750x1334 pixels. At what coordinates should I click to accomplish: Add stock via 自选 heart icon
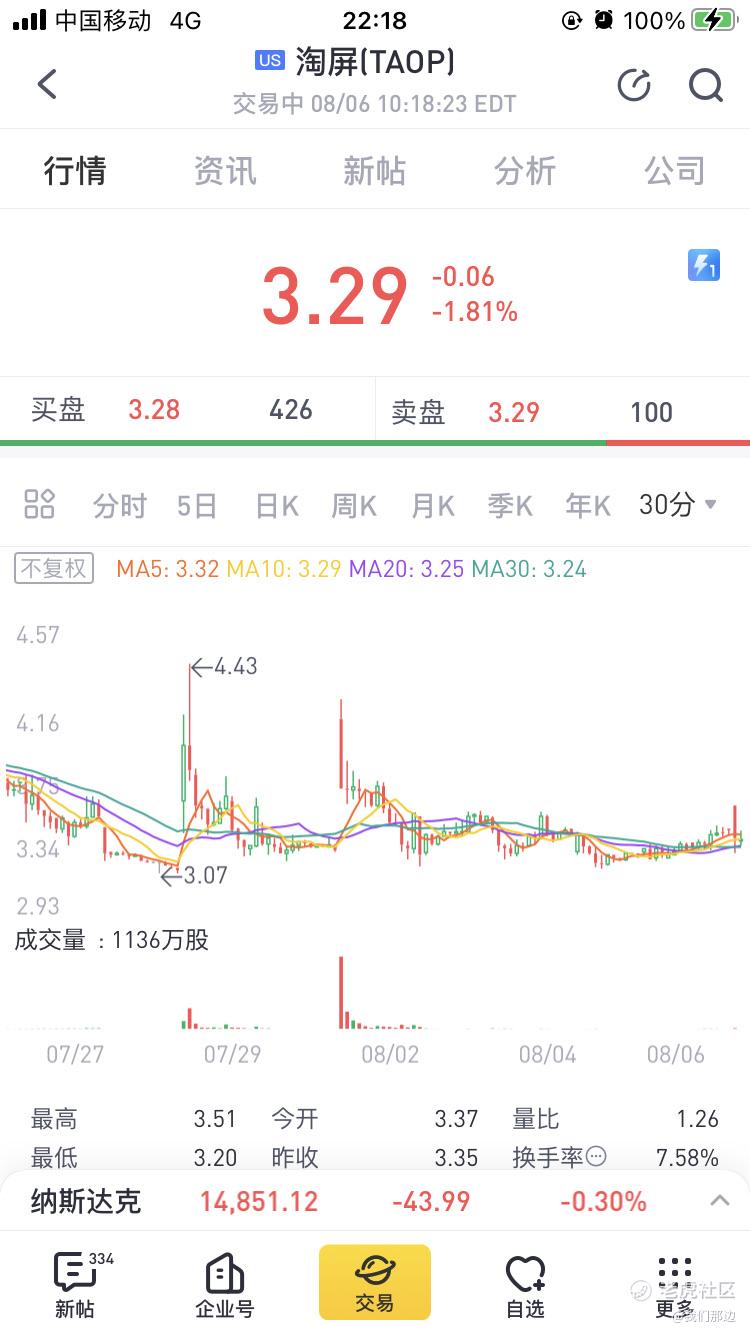[525, 1284]
